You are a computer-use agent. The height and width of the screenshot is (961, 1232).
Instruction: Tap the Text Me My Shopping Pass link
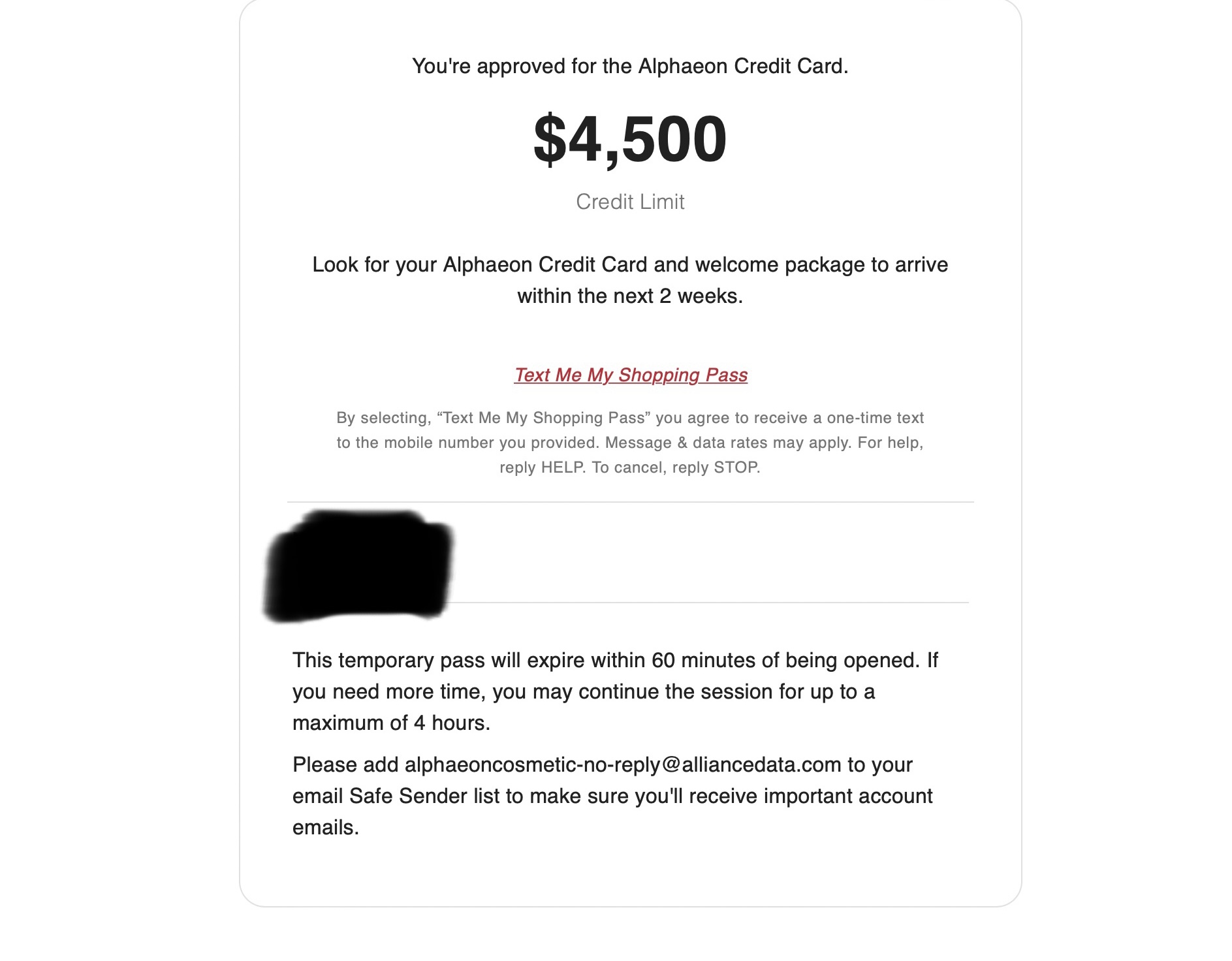tap(630, 375)
